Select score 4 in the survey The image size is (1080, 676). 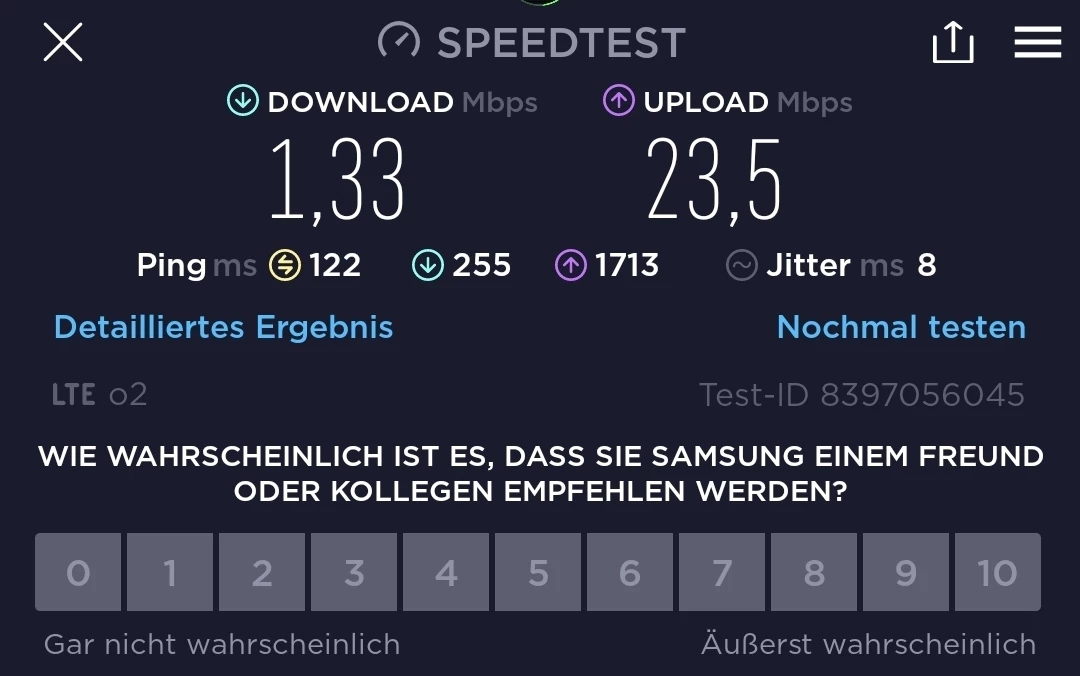click(x=446, y=572)
